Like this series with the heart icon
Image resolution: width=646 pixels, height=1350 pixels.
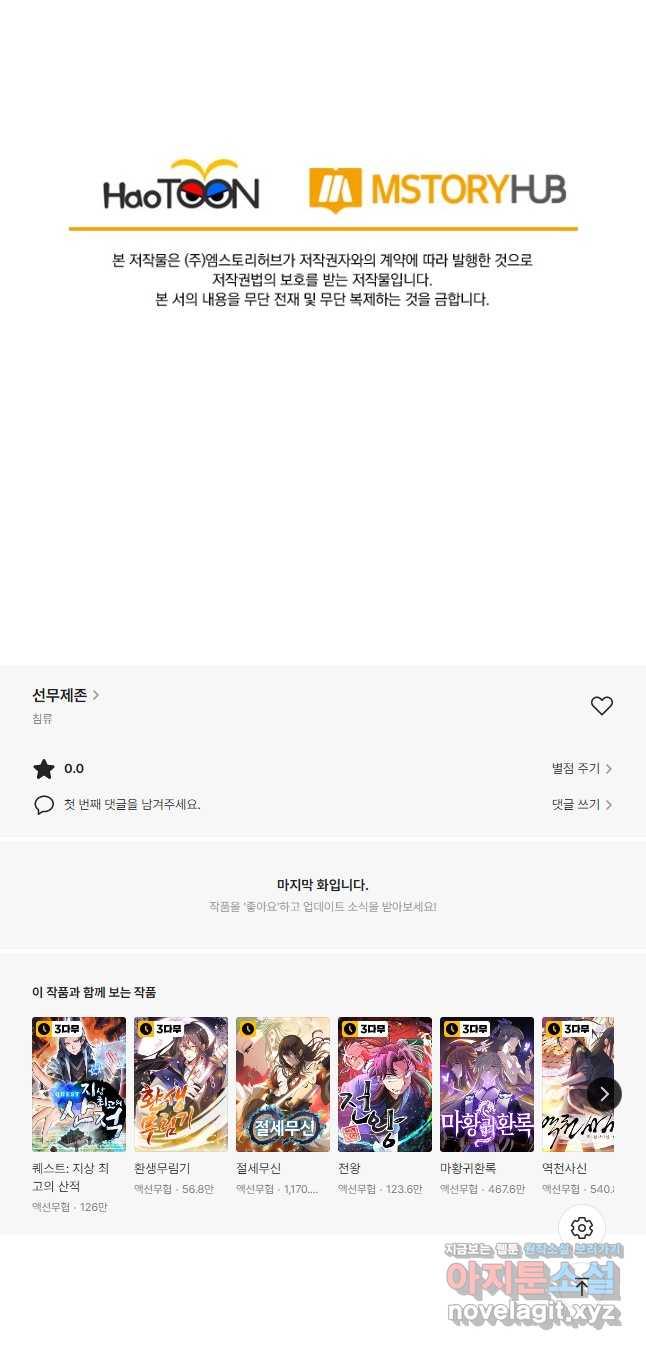tap(601, 706)
